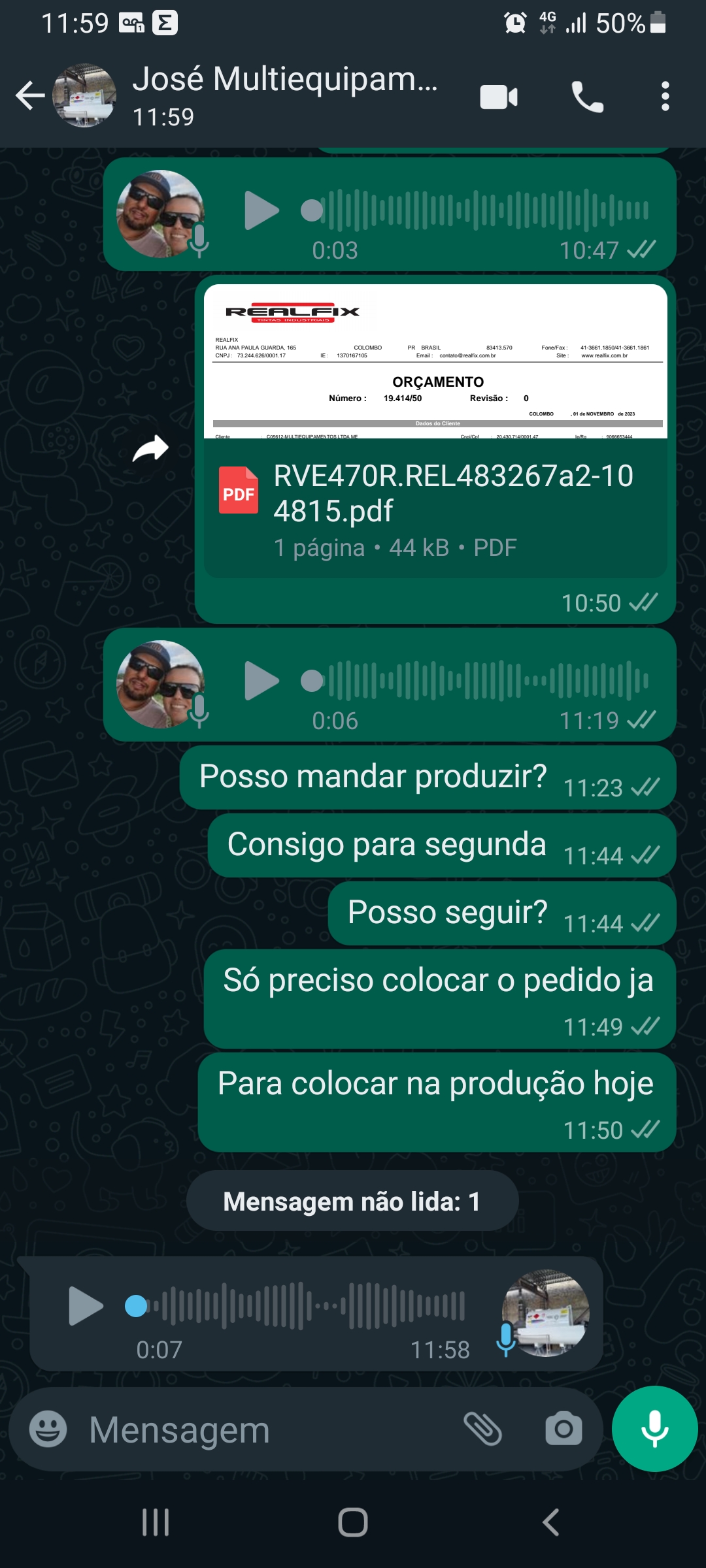This screenshot has height=1568, width=706.
Task: Go back to the chat list
Action: pos(30,96)
